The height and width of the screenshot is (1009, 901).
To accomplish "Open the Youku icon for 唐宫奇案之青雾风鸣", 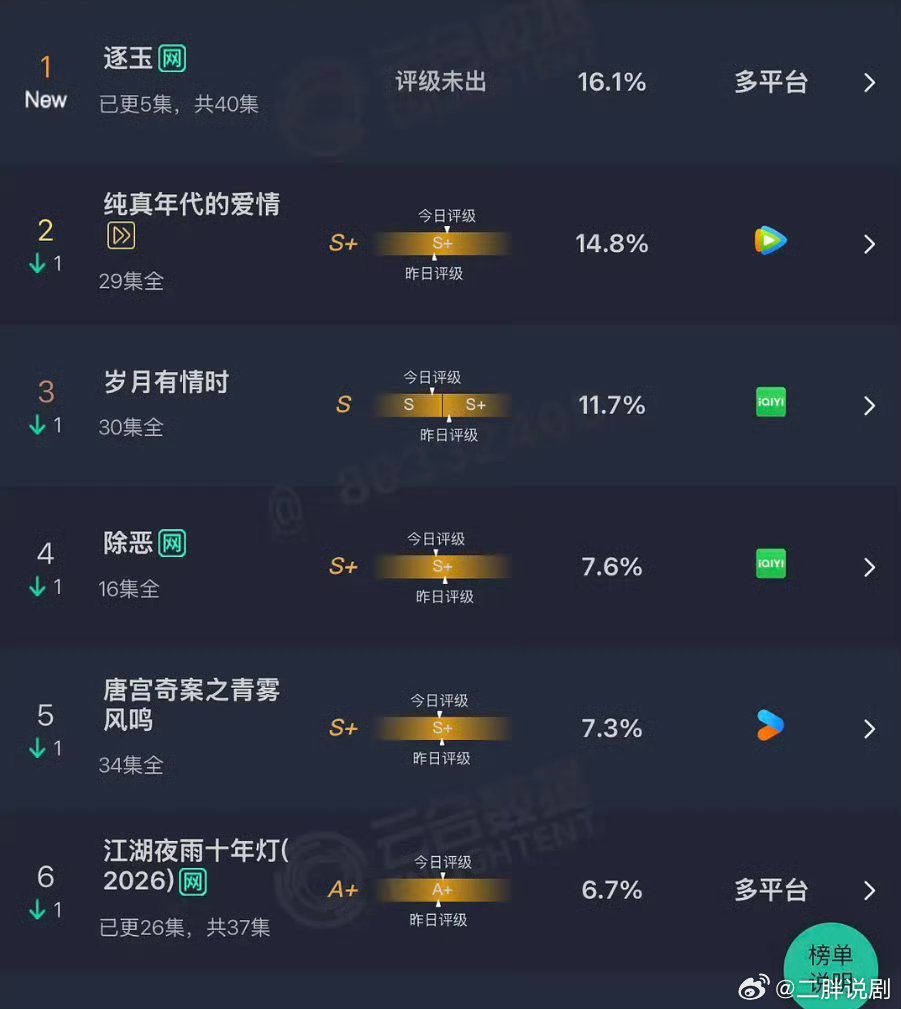I will [x=769, y=727].
